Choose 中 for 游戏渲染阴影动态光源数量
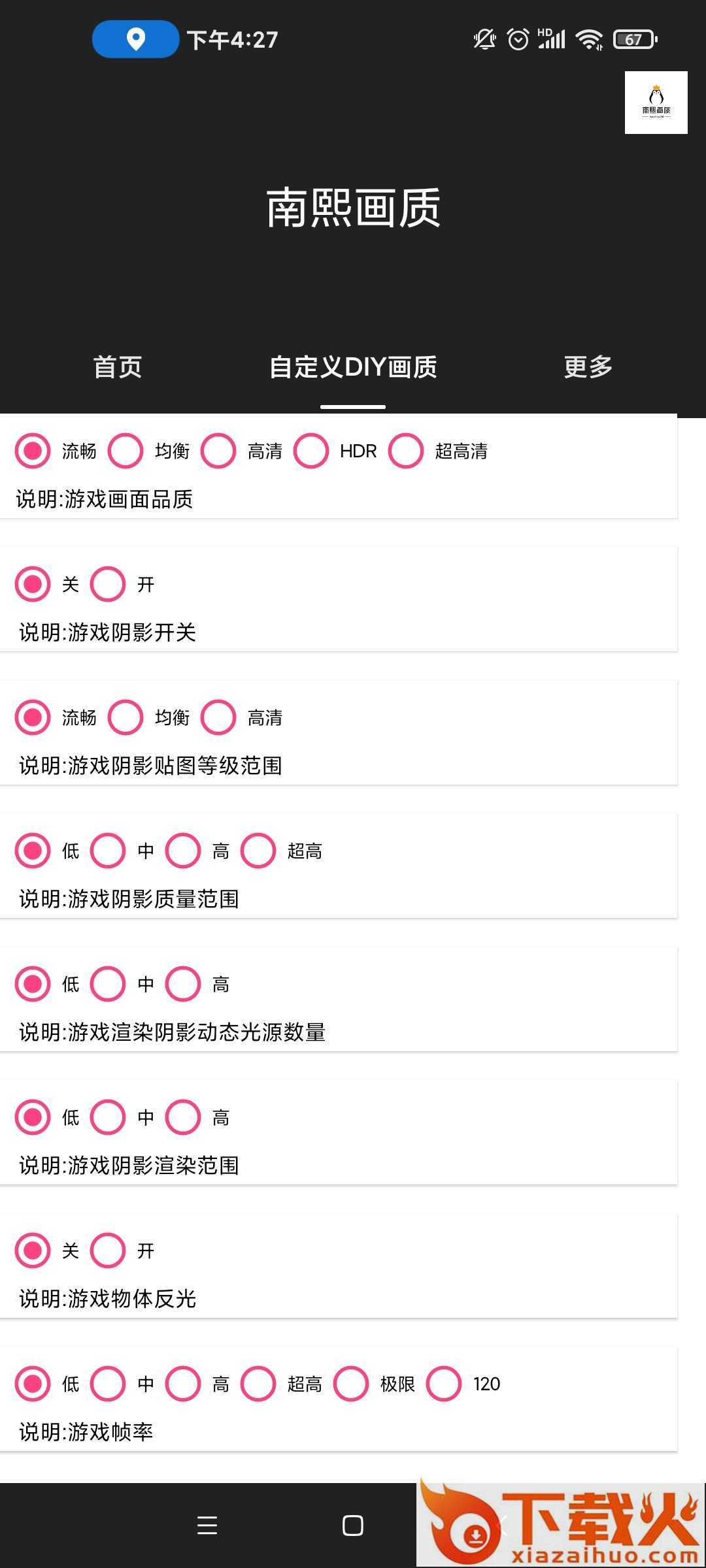Image resolution: width=706 pixels, height=1568 pixels. pos(108,984)
